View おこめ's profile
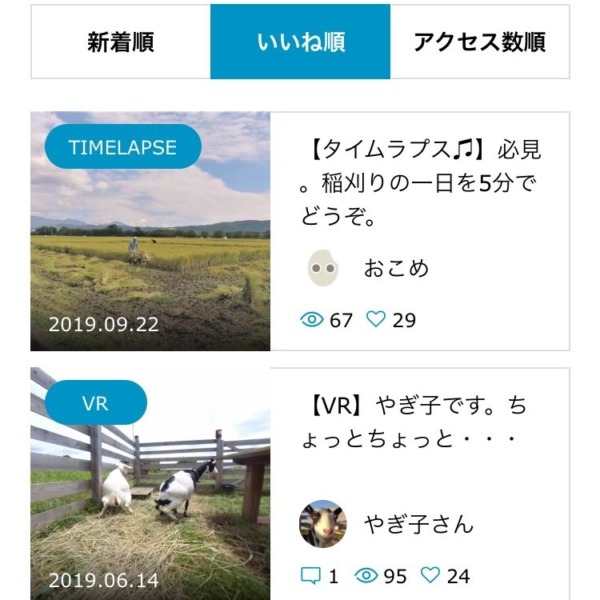This screenshot has width=600, height=600. pyautogui.click(x=395, y=268)
